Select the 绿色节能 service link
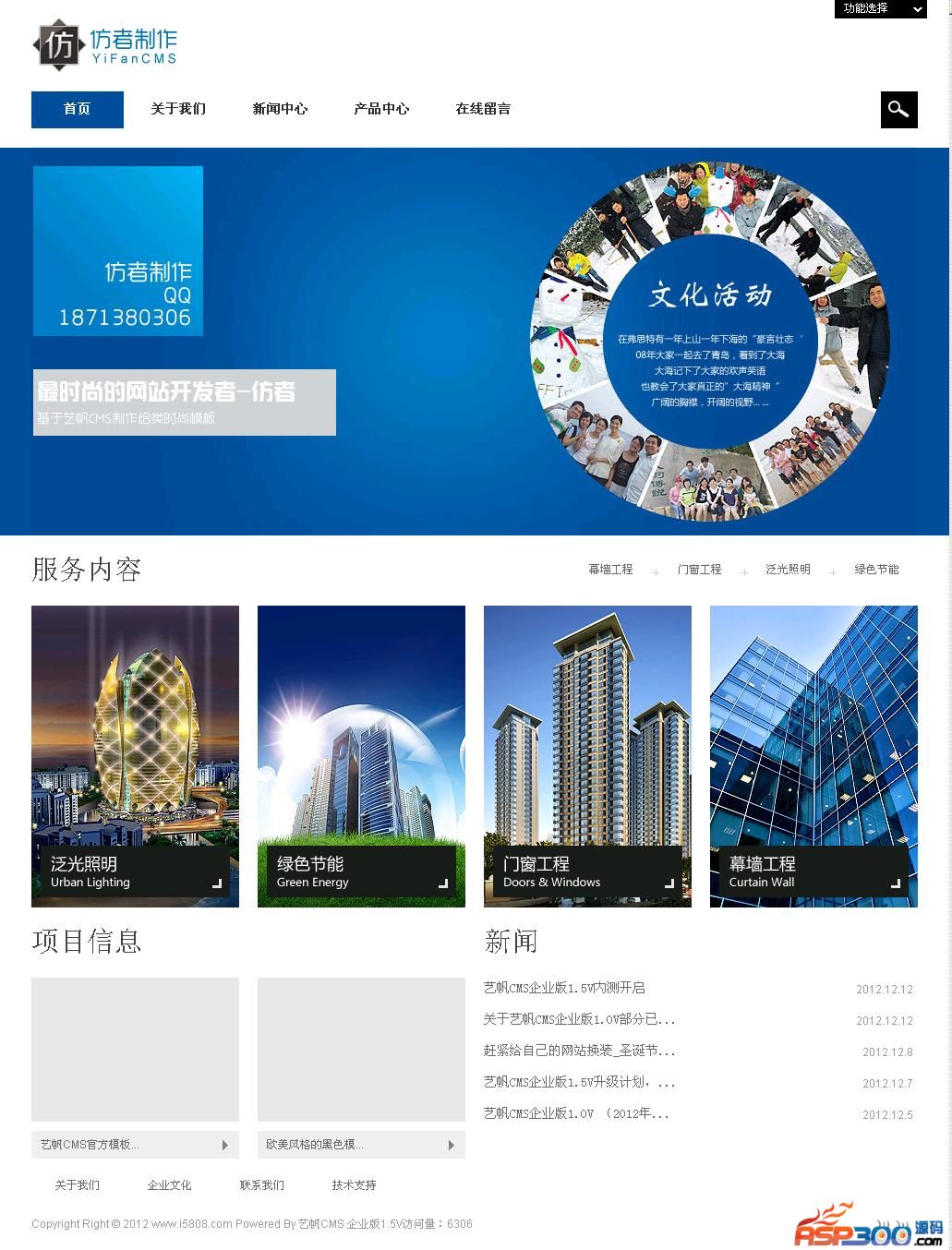The image size is (952, 1250). pyautogui.click(x=876, y=570)
